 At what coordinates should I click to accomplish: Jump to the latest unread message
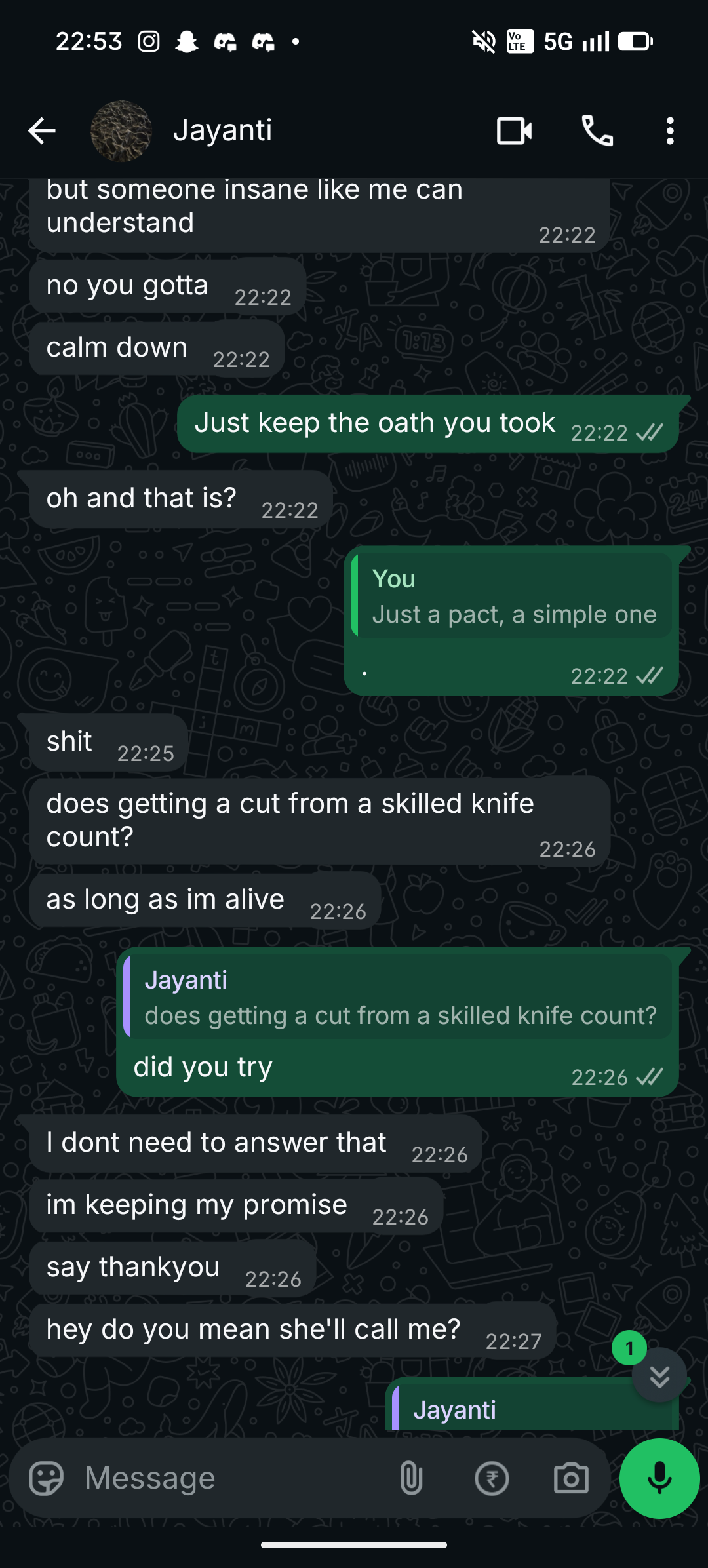click(x=659, y=1375)
